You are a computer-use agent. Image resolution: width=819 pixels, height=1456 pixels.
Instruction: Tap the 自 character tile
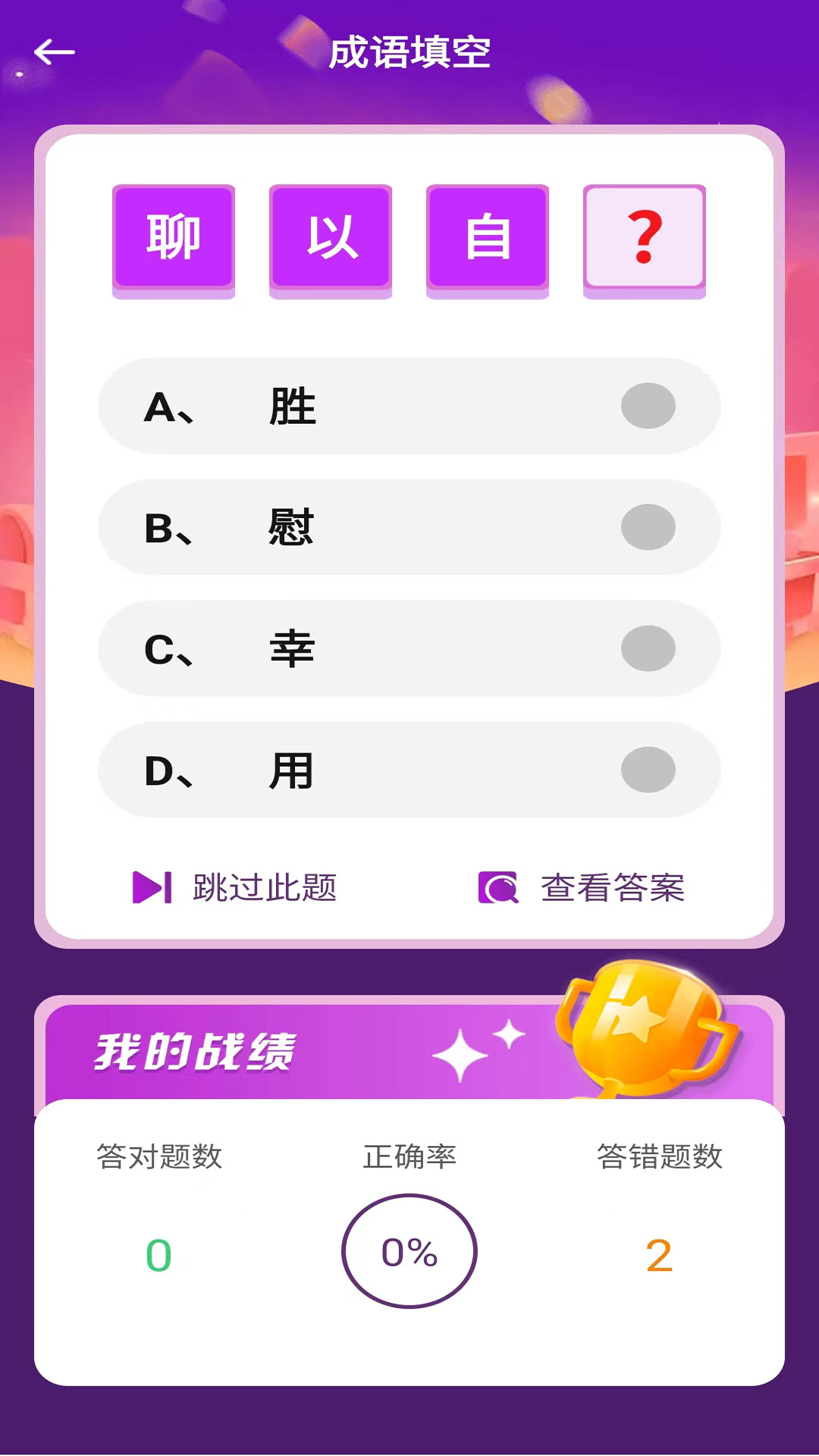pyautogui.click(x=487, y=237)
